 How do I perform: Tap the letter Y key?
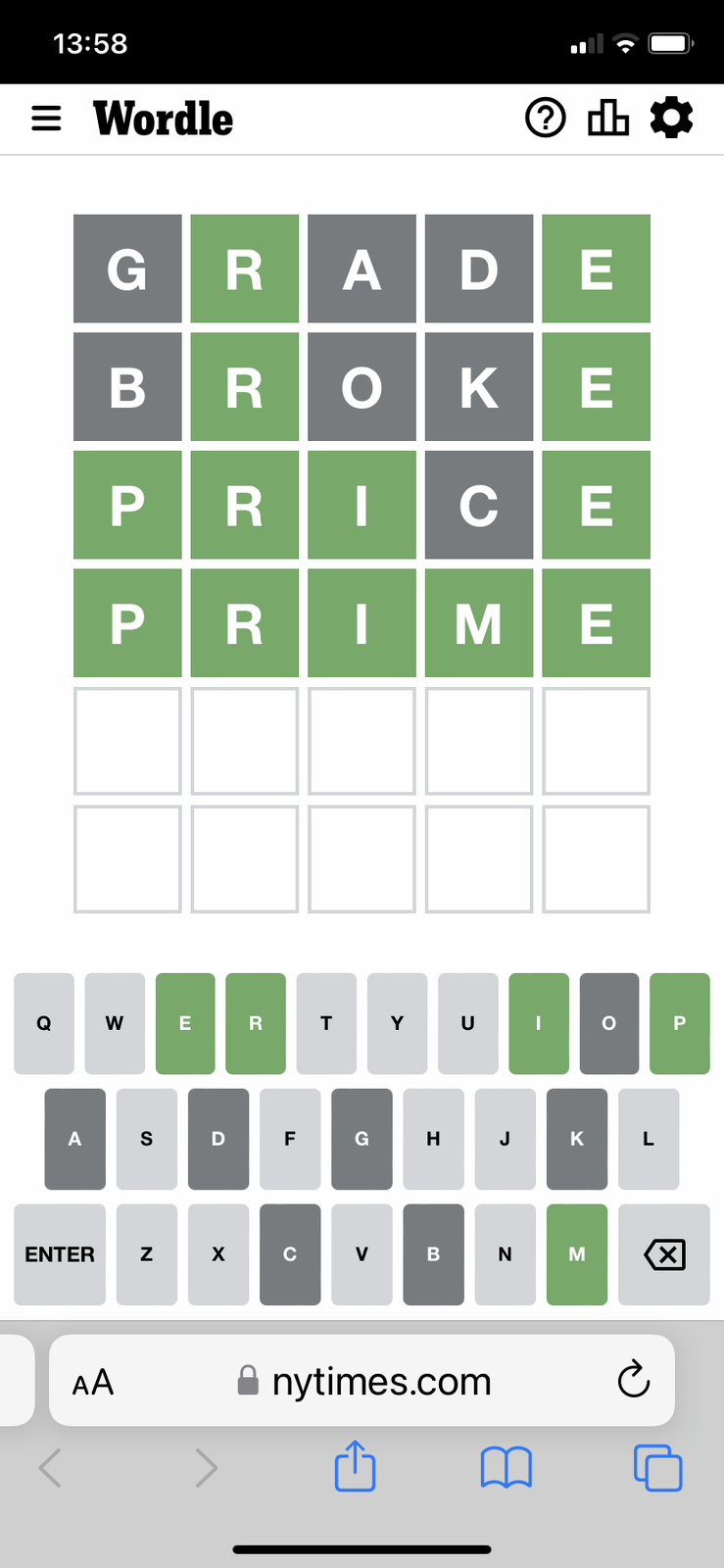pyautogui.click(x=397, y=1023)
